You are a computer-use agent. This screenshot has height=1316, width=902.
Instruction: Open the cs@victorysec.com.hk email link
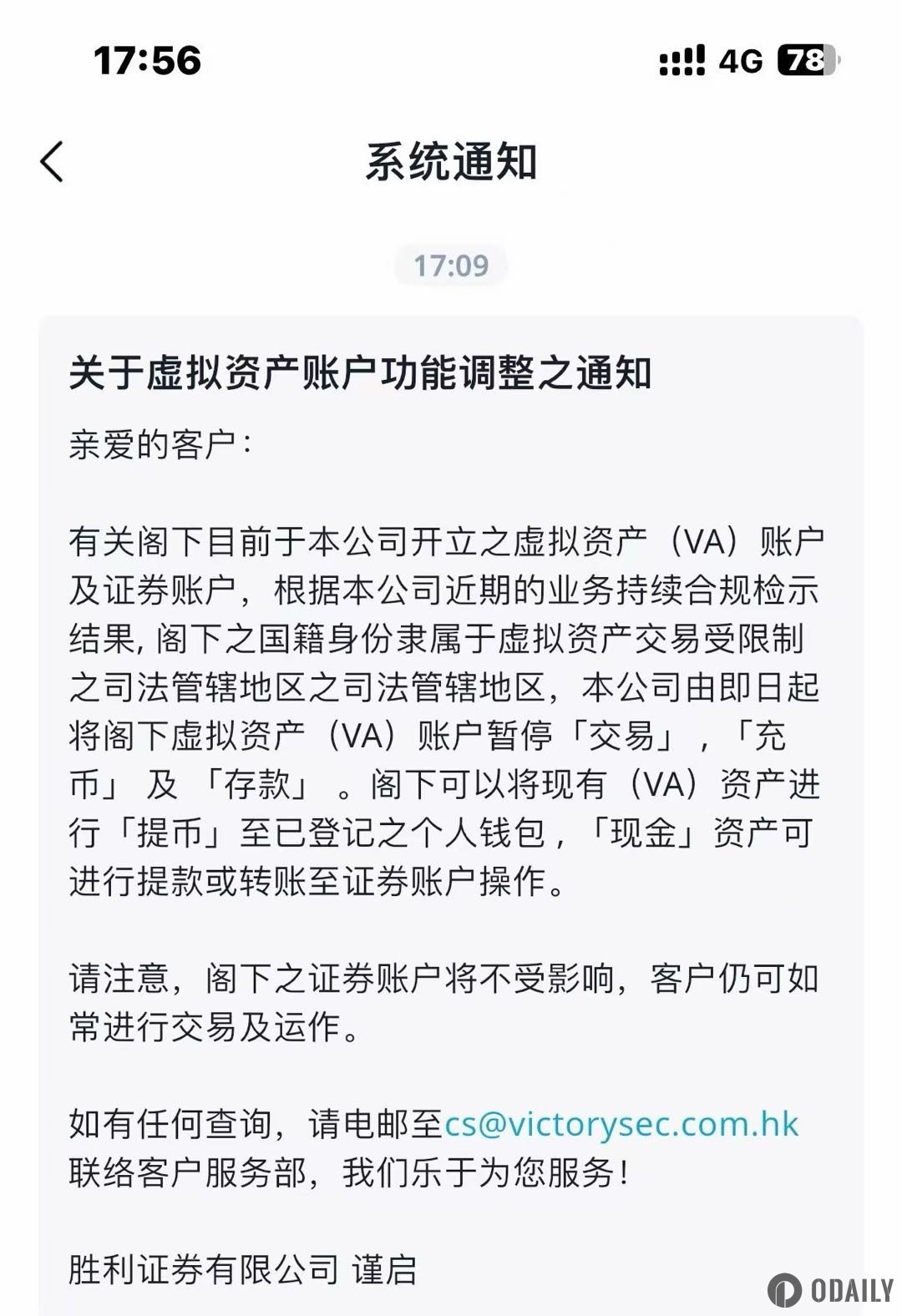coord(621,1124)
